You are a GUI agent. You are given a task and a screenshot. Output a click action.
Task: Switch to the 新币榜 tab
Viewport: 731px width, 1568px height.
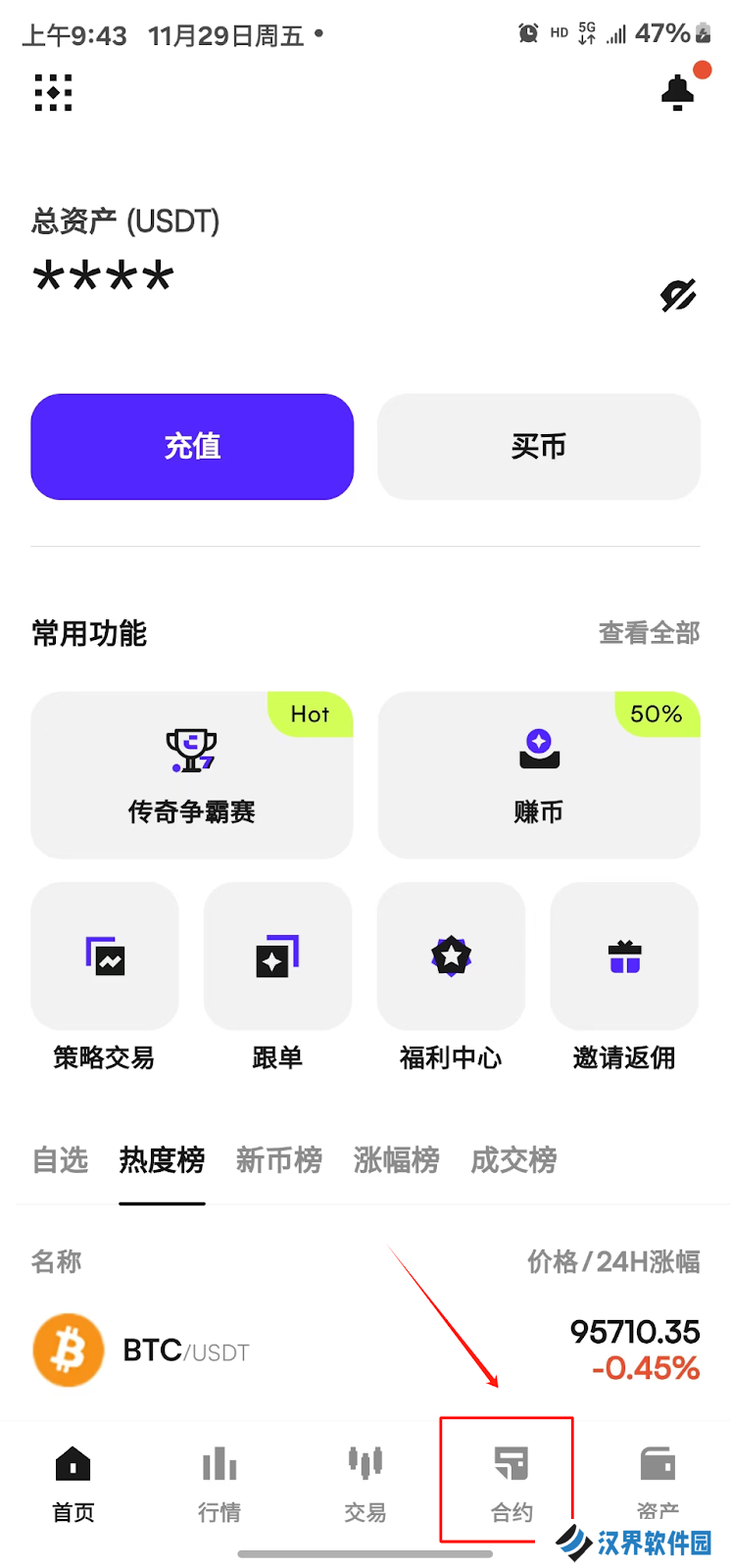[279, 1160]
